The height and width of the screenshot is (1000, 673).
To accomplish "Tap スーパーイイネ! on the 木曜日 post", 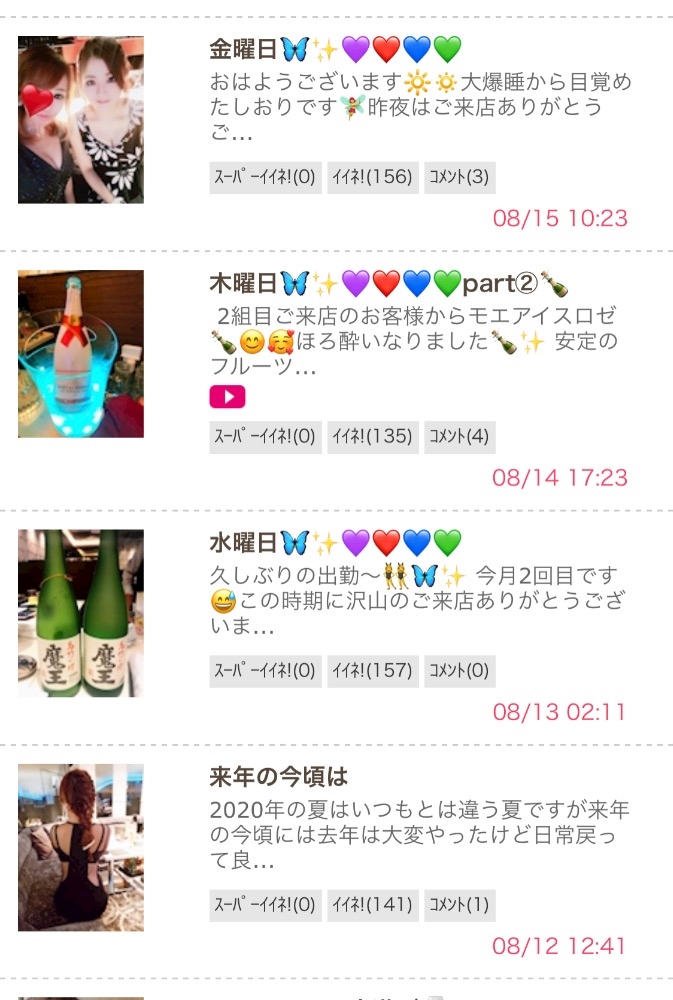I will [x=265, y=437].
